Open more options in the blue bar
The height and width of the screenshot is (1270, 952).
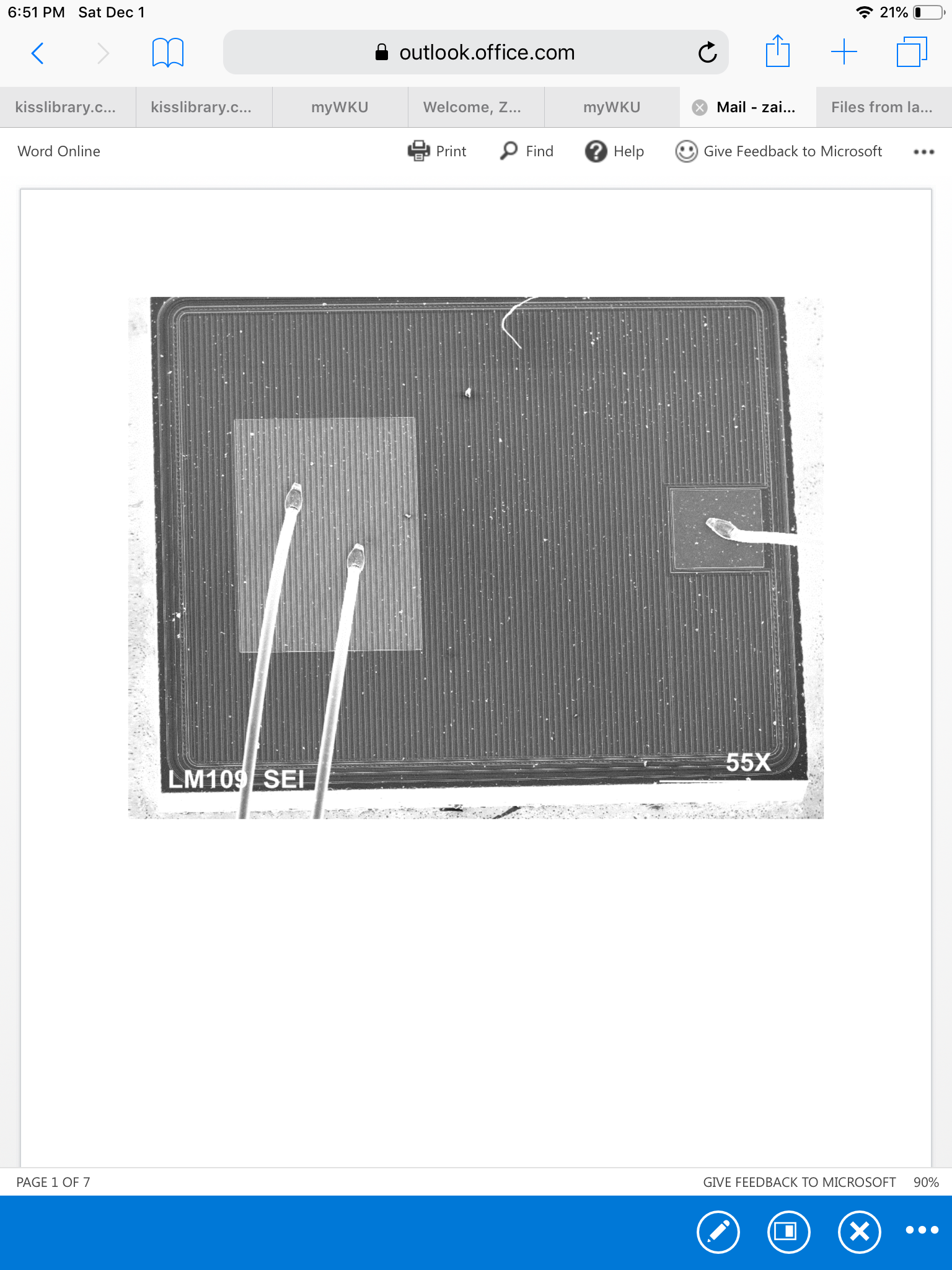point(922,1230)
